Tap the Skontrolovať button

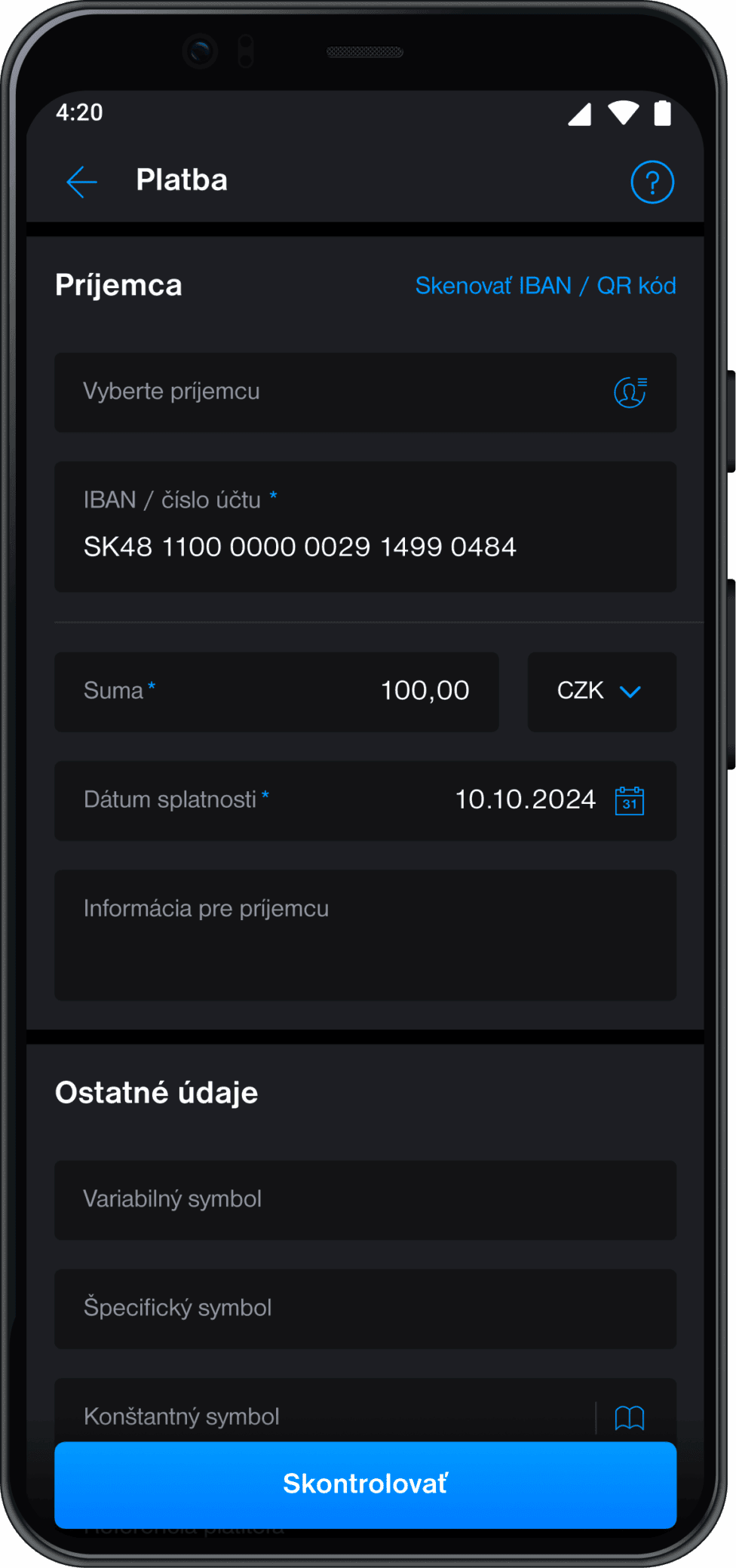coord(365,1484)
